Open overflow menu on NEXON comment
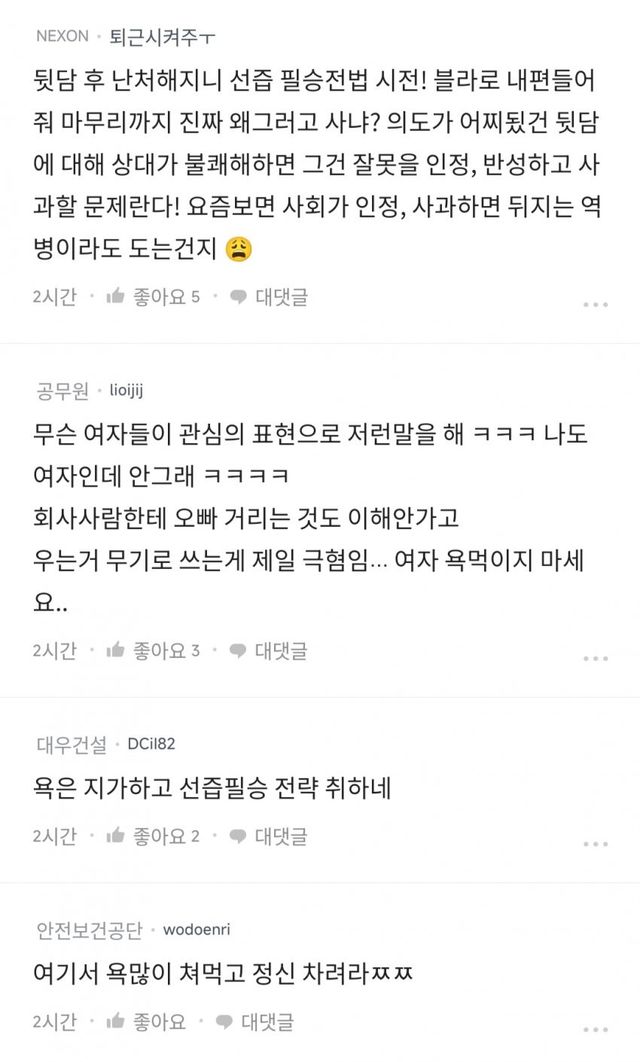Screen dimensions: 640x1062 595,305
